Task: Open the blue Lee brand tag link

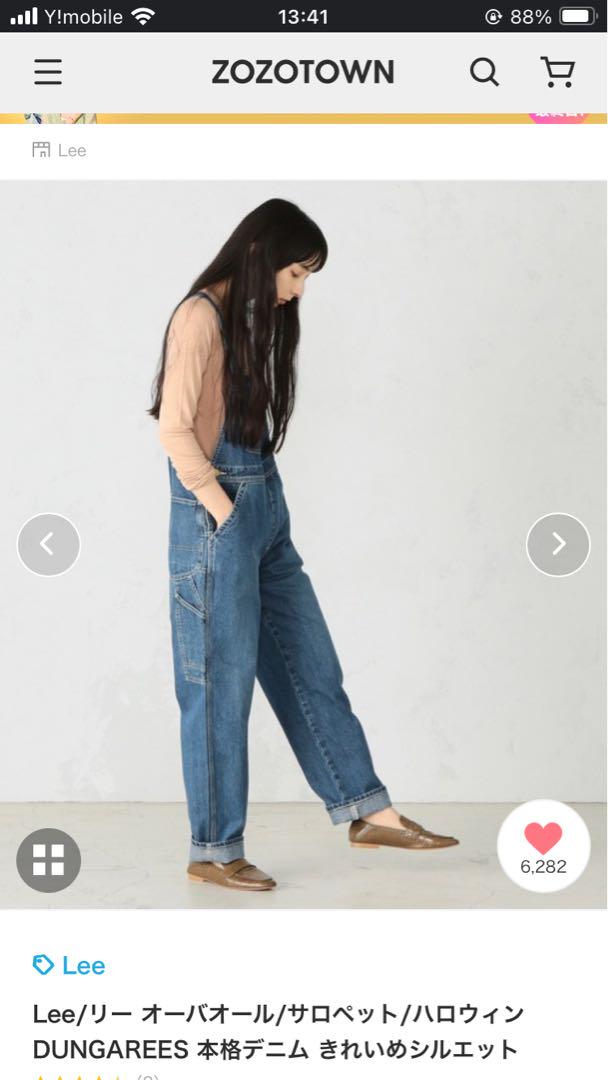Action: (69, 966)
